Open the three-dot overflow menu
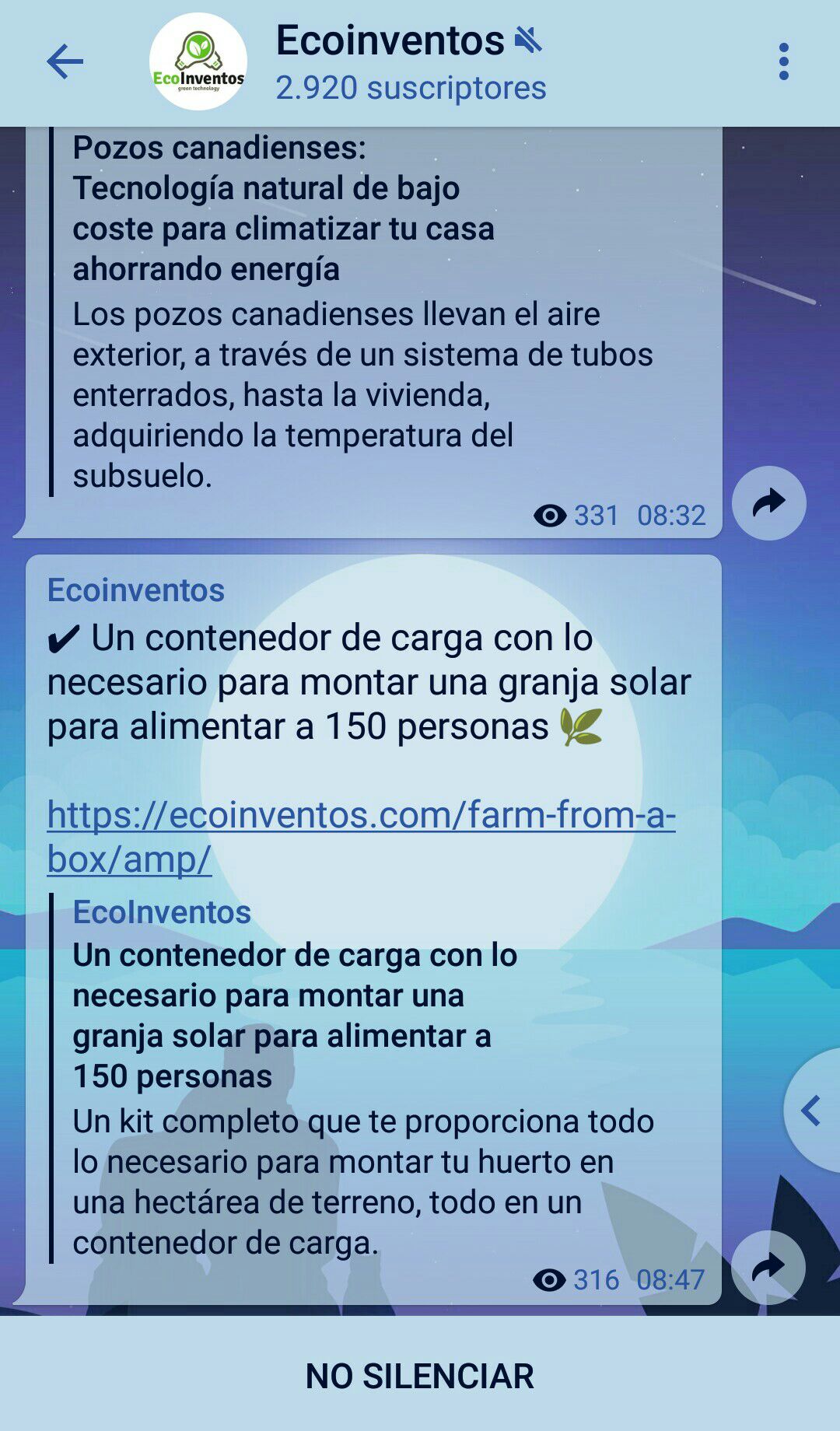This screenshot has height=1431, width=840. point(783,62)
